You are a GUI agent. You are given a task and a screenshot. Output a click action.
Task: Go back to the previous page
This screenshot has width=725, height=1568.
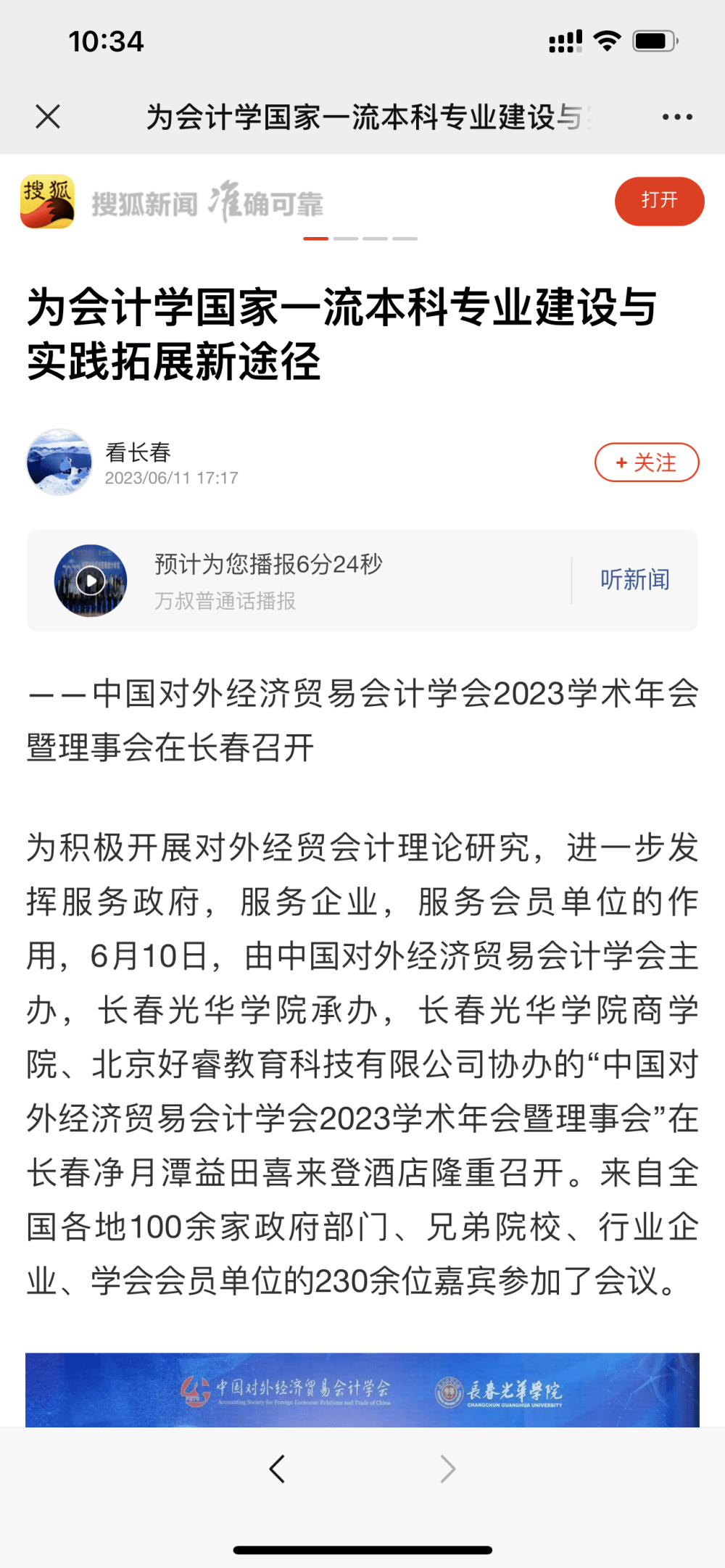[277, 1469]
